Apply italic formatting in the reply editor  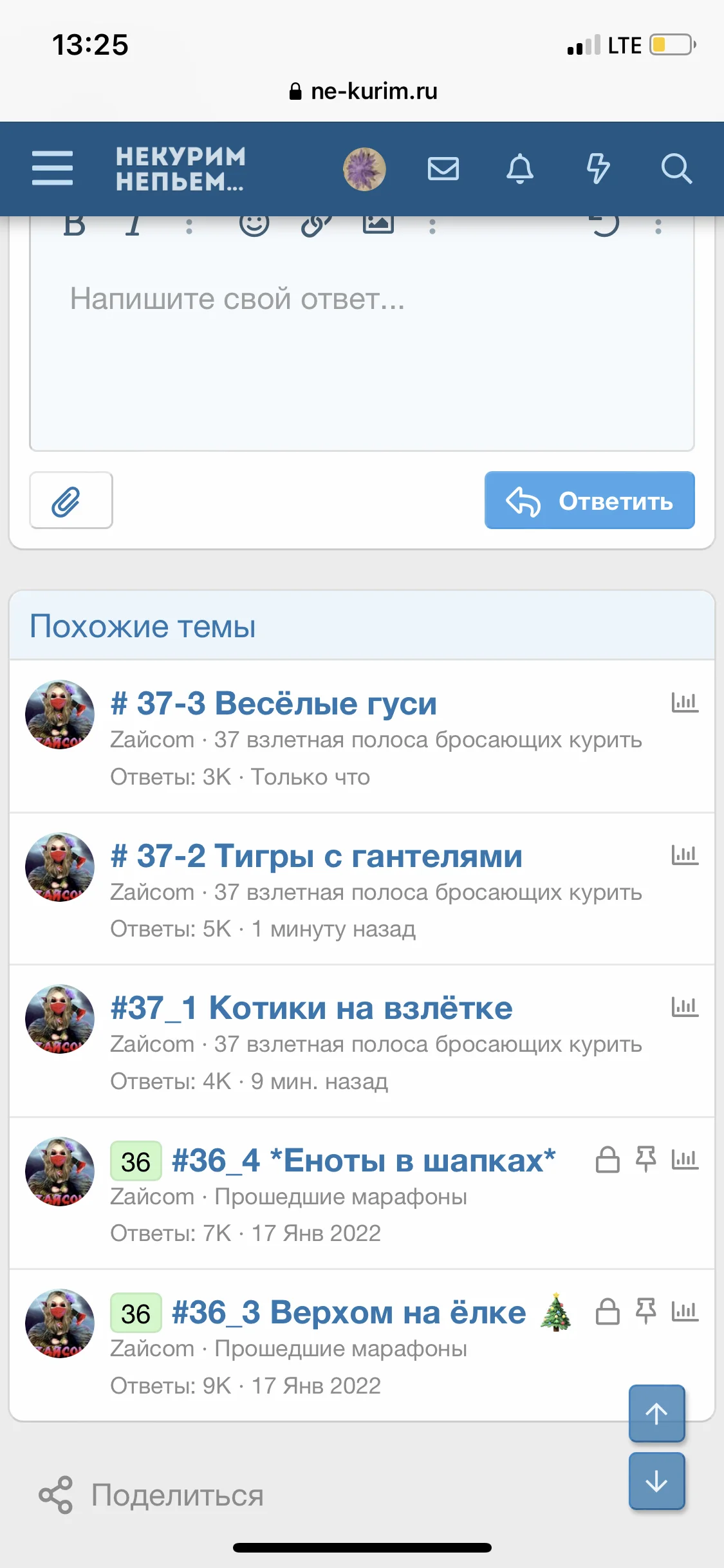click(132, 224)
